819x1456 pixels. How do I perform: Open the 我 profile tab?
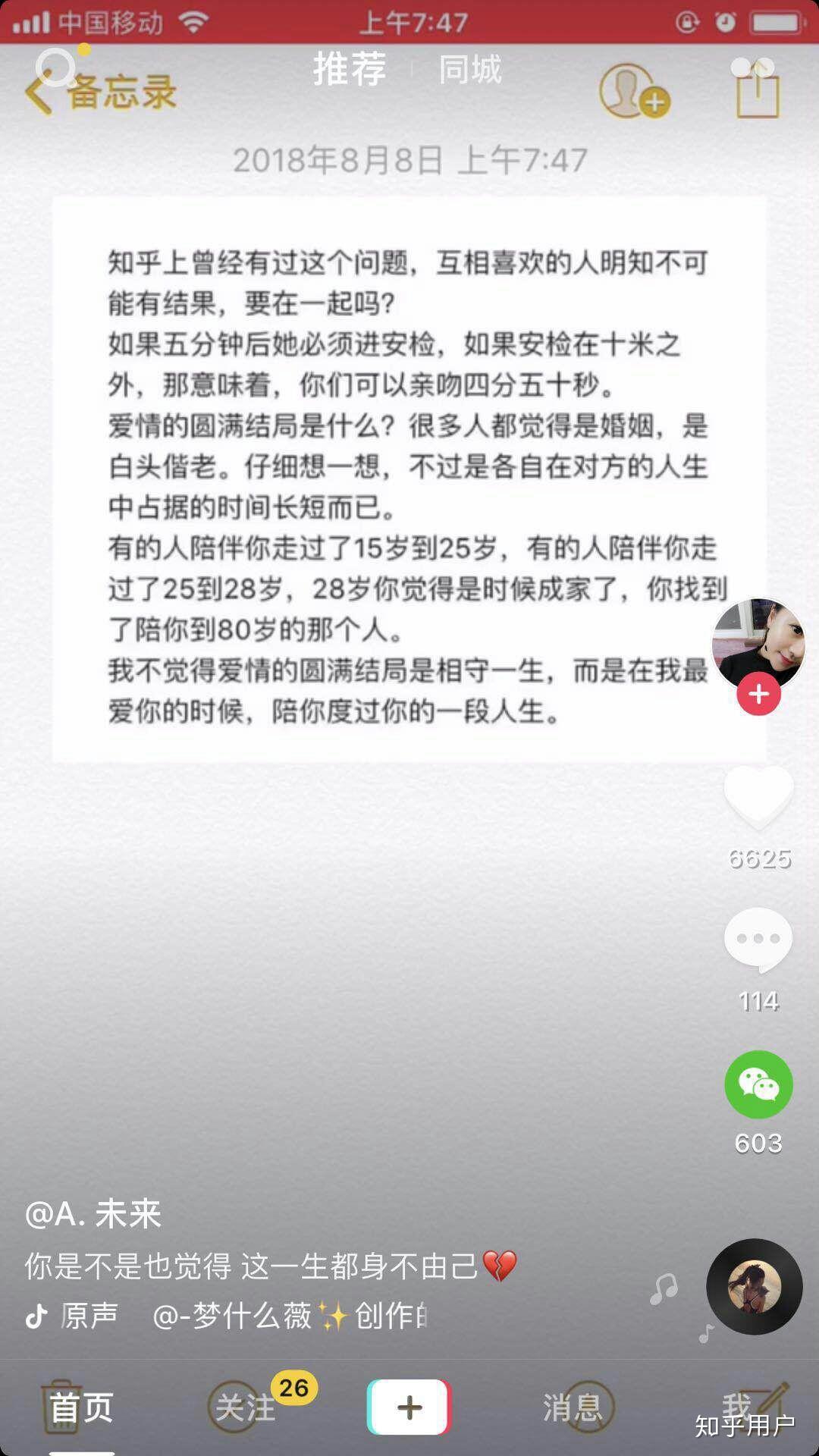pyautogui.click(x=736, y=1406)
